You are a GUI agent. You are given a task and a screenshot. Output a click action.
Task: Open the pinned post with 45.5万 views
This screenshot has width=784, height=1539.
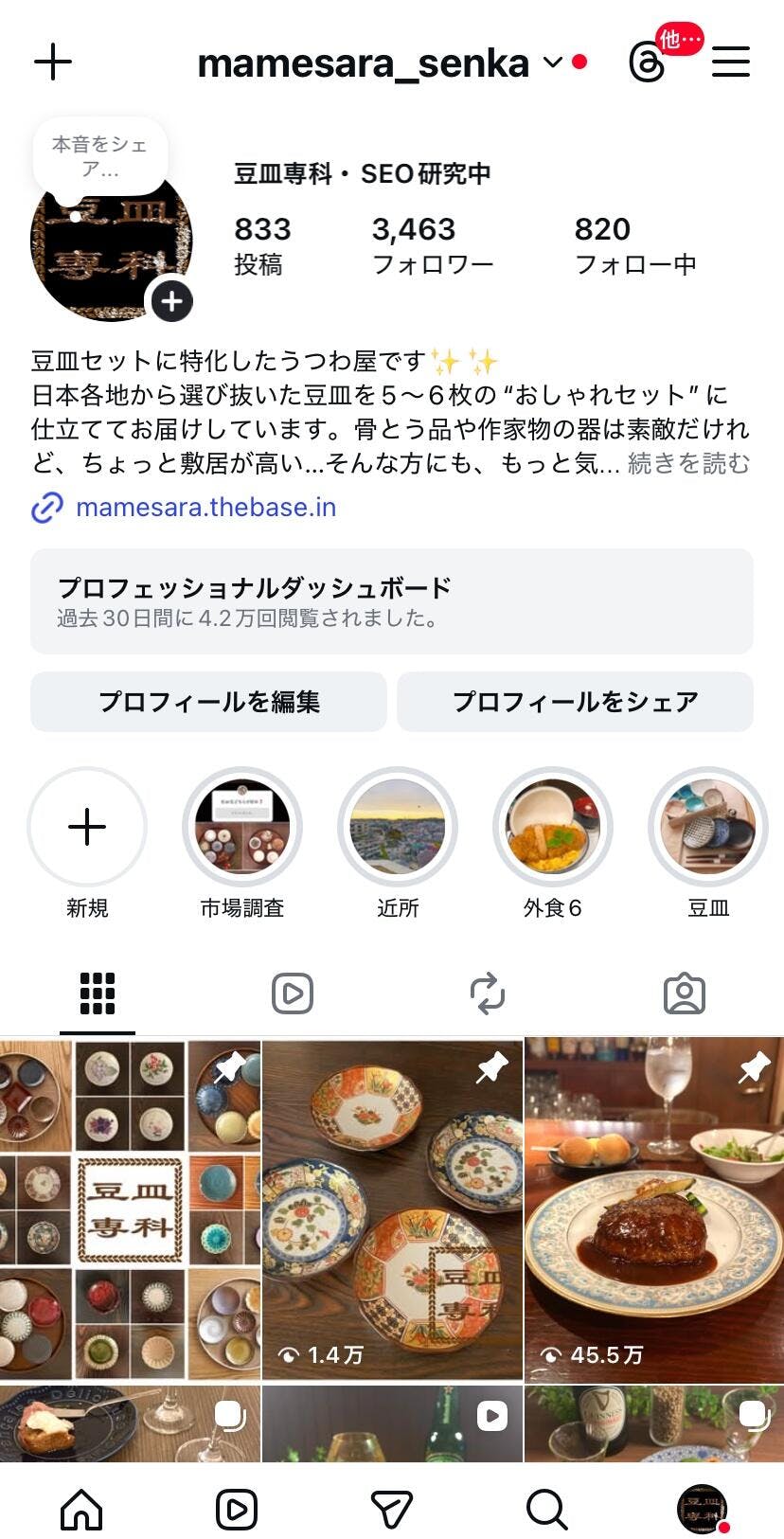(x=654, y=1209)
